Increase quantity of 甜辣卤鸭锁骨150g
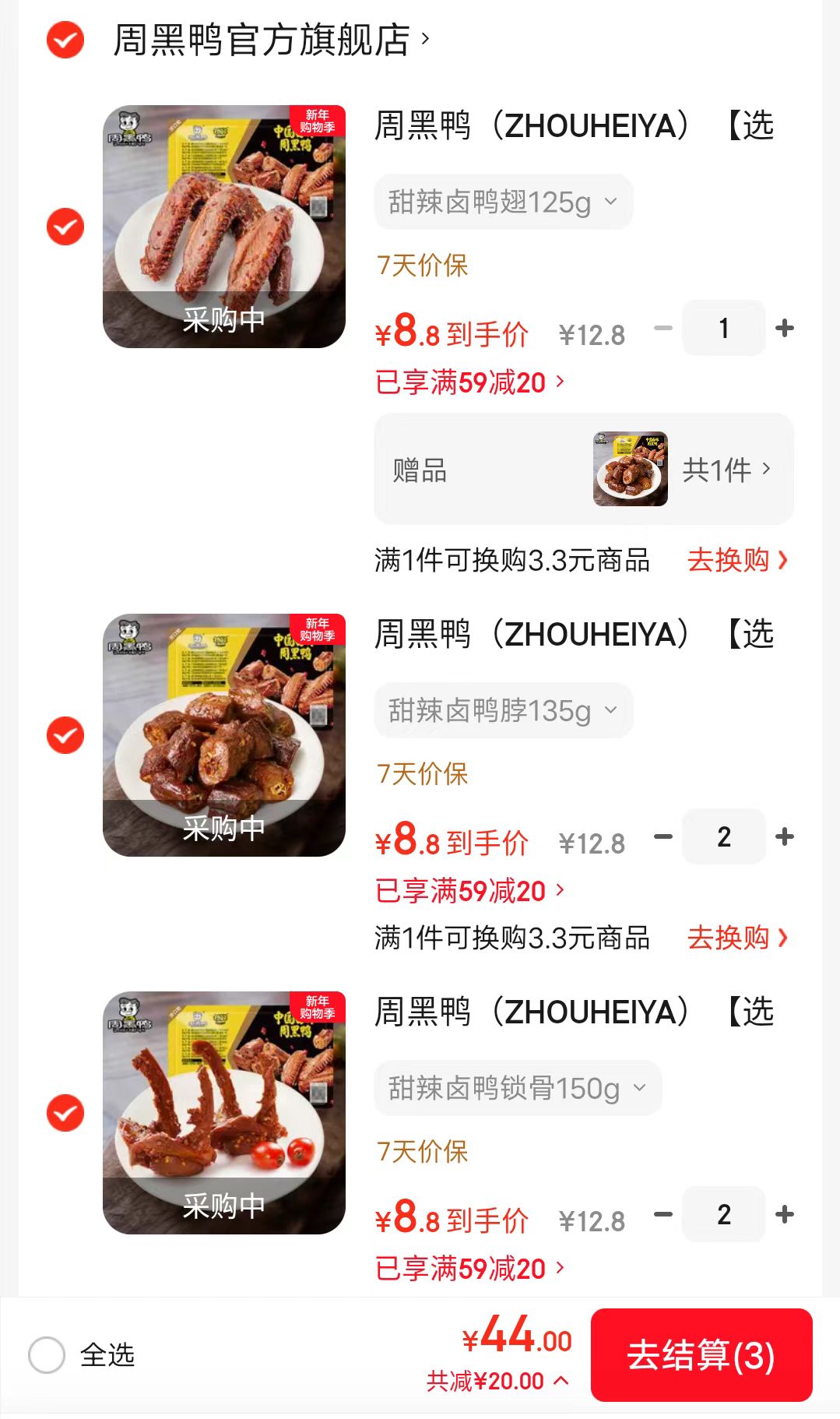Image resolution: width=840 pixels, height=1419 pixels. pyautogui.click(x=785, y=1214)
